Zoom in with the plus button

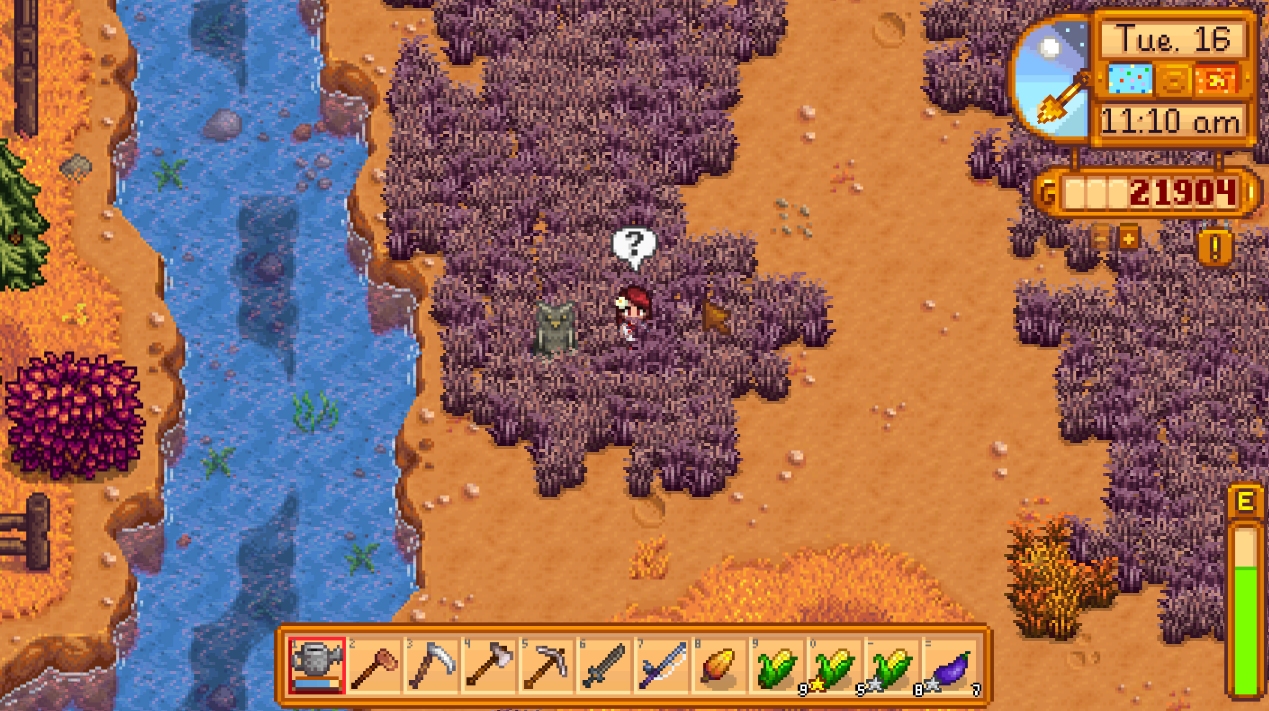click(1129, 239)
